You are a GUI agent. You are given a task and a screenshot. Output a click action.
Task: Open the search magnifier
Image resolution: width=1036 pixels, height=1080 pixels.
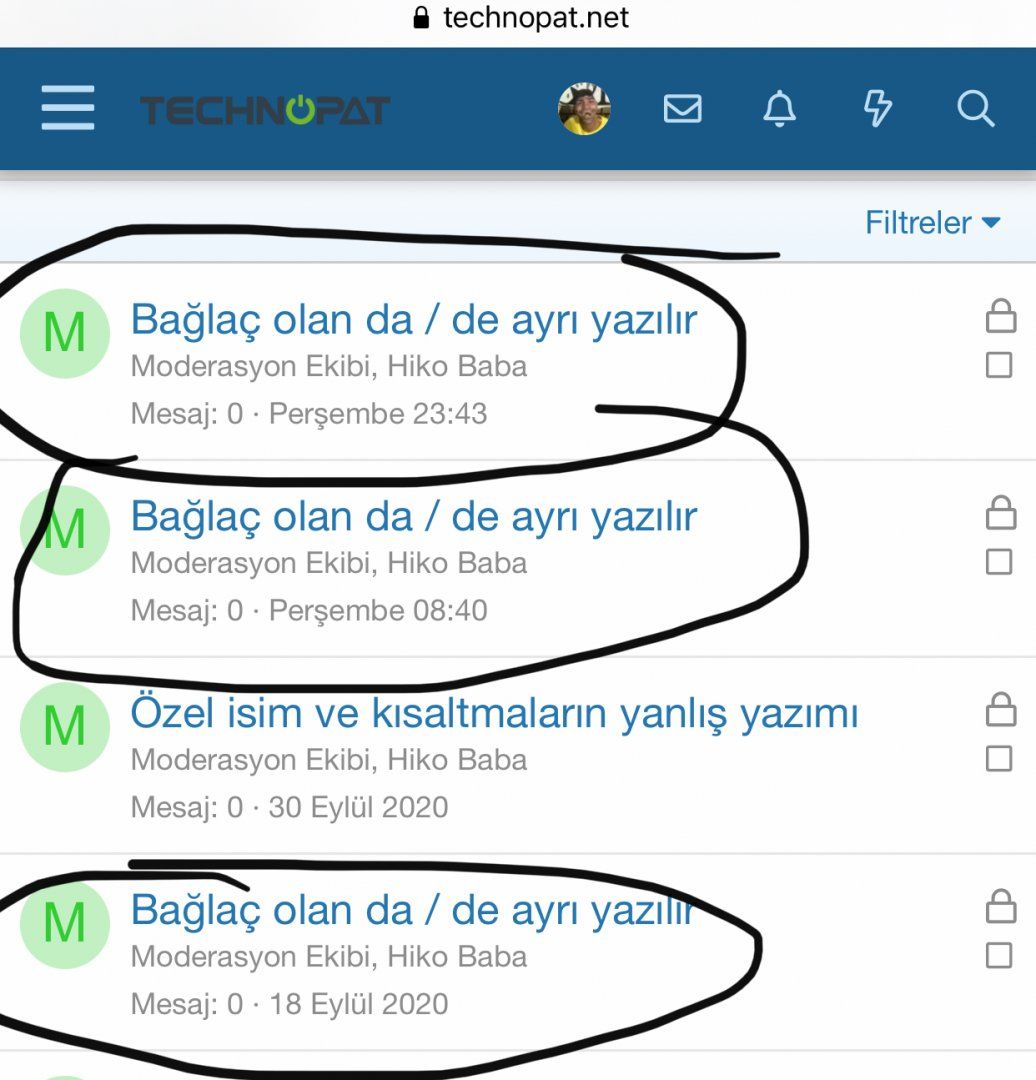(x=975, y=109)
